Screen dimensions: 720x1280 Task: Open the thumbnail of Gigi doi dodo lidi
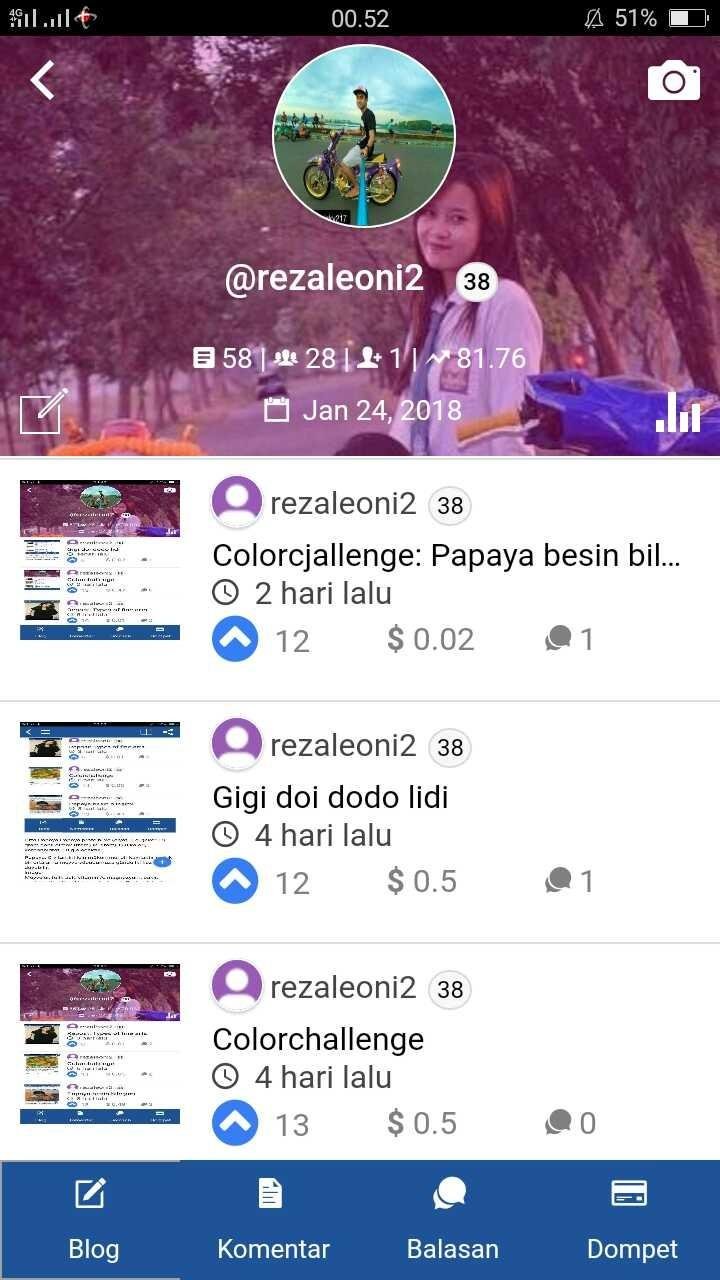100,802
